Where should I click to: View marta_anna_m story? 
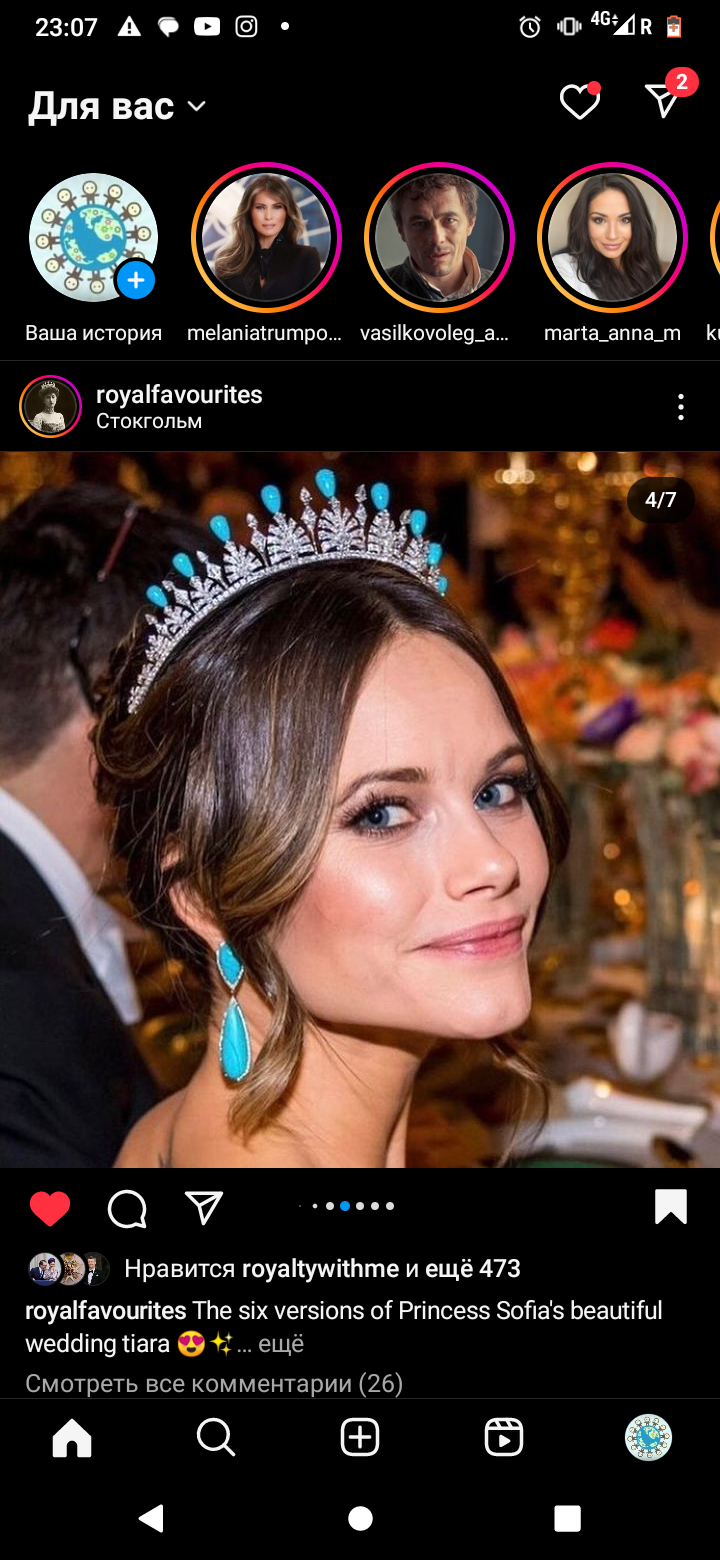(612, 238)
